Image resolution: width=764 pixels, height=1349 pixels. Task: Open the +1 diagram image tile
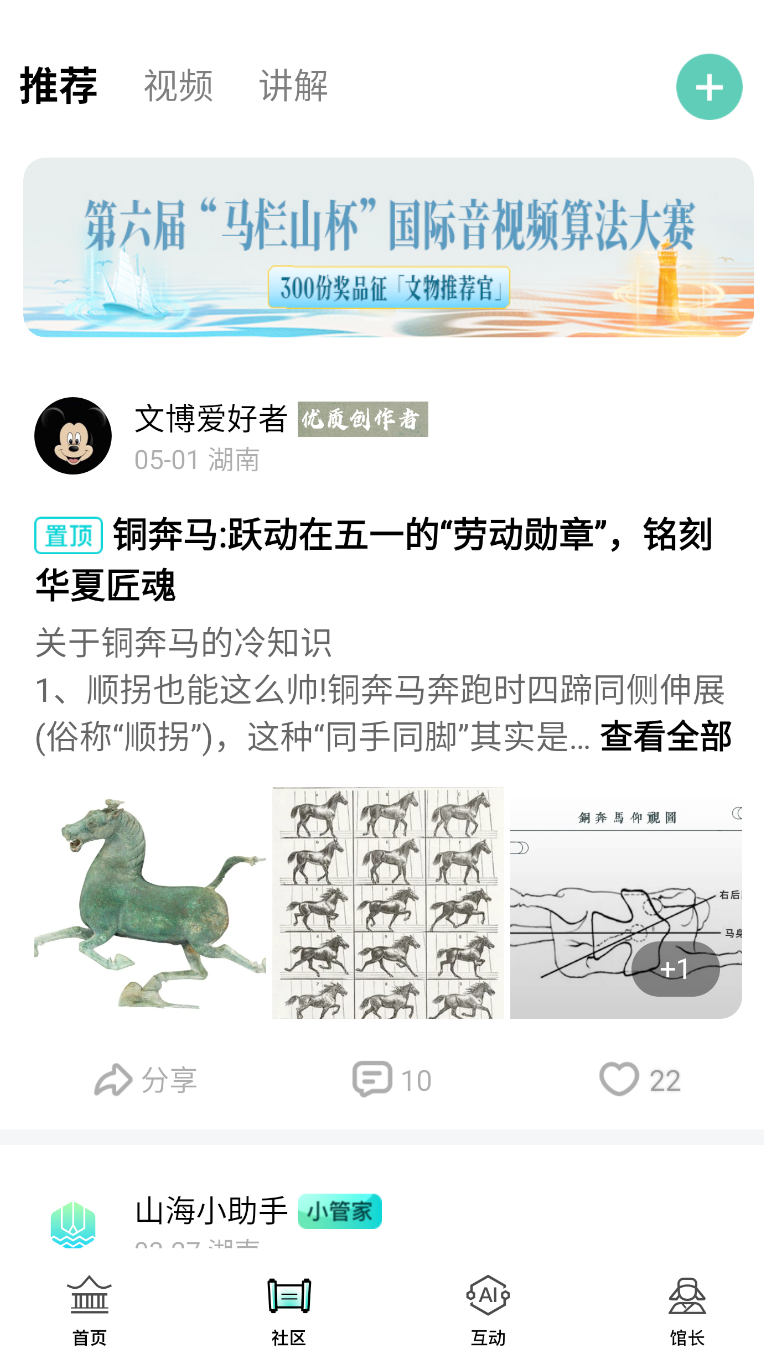[x=626, y=903]
